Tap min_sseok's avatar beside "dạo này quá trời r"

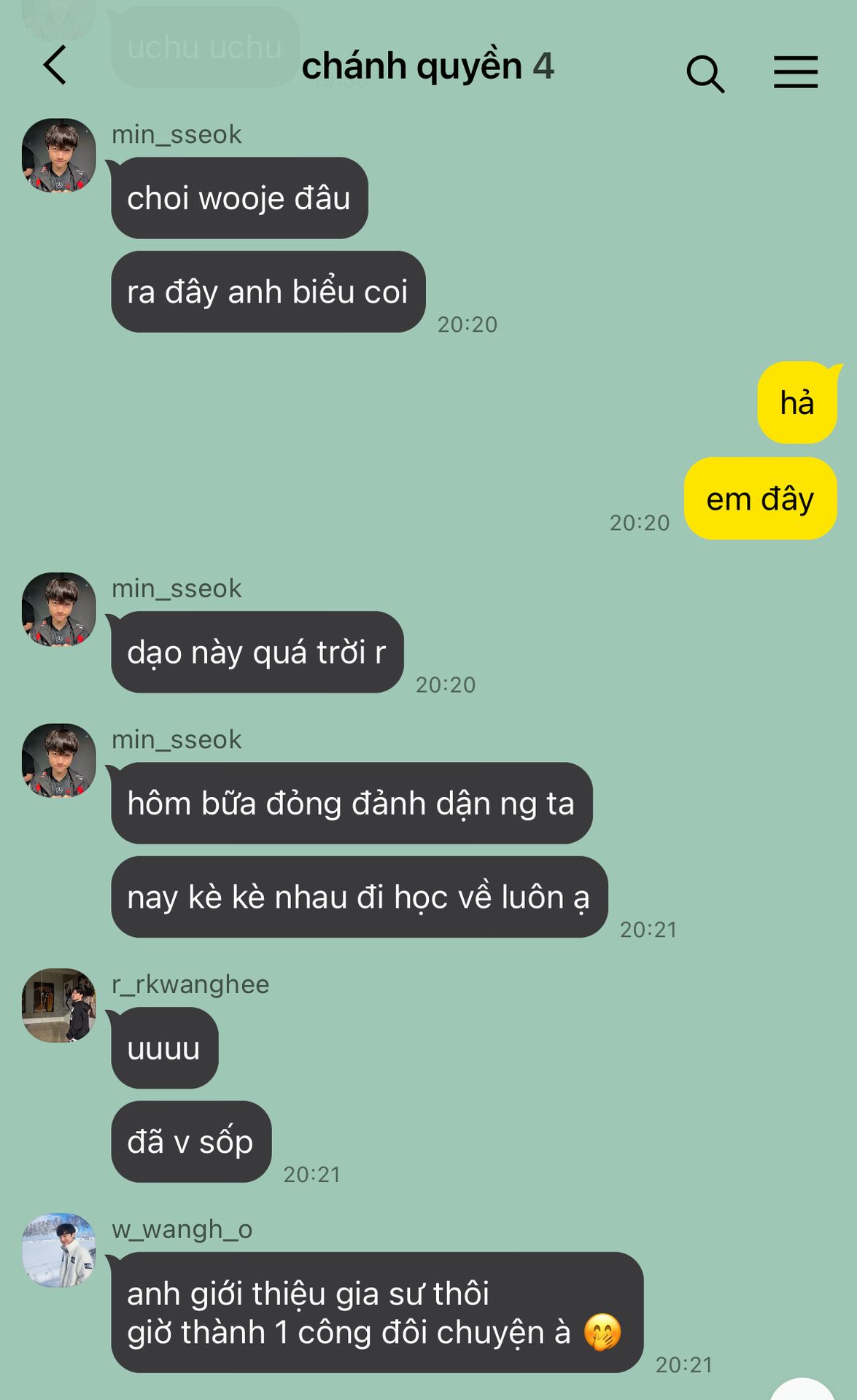pos(59,609)
